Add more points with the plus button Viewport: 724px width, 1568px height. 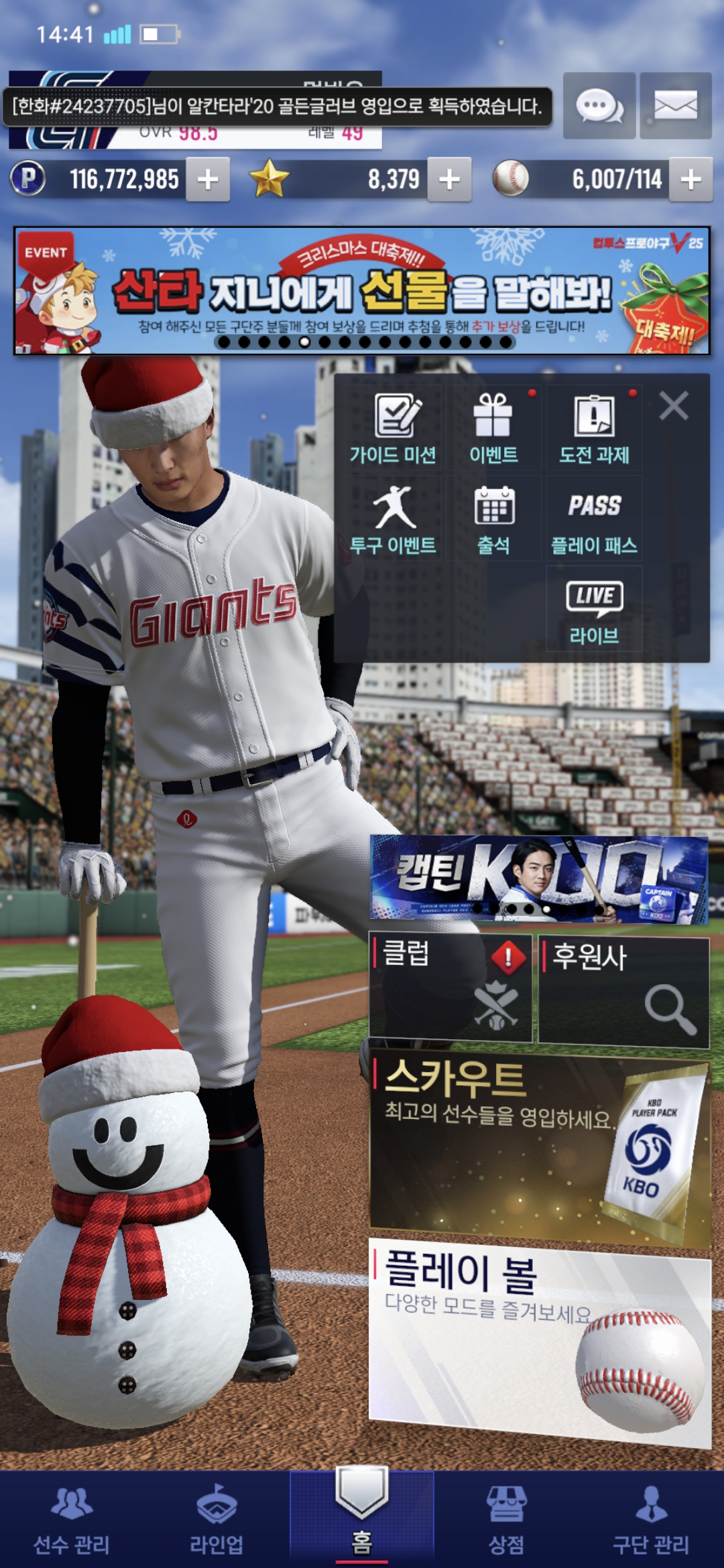(x=208, y=180)
